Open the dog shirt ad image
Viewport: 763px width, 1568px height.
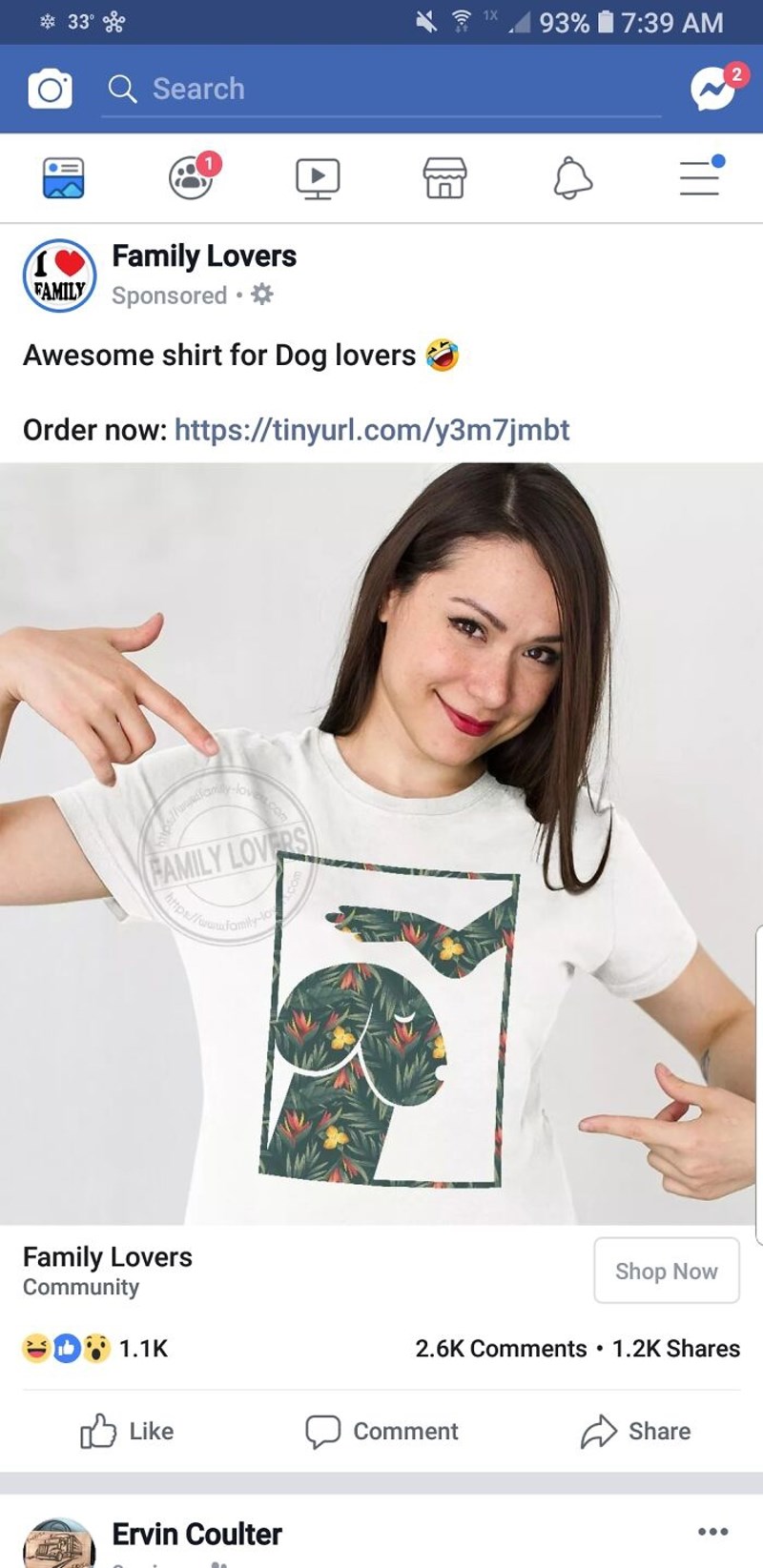pyautogui.click(x=381, y=844)
